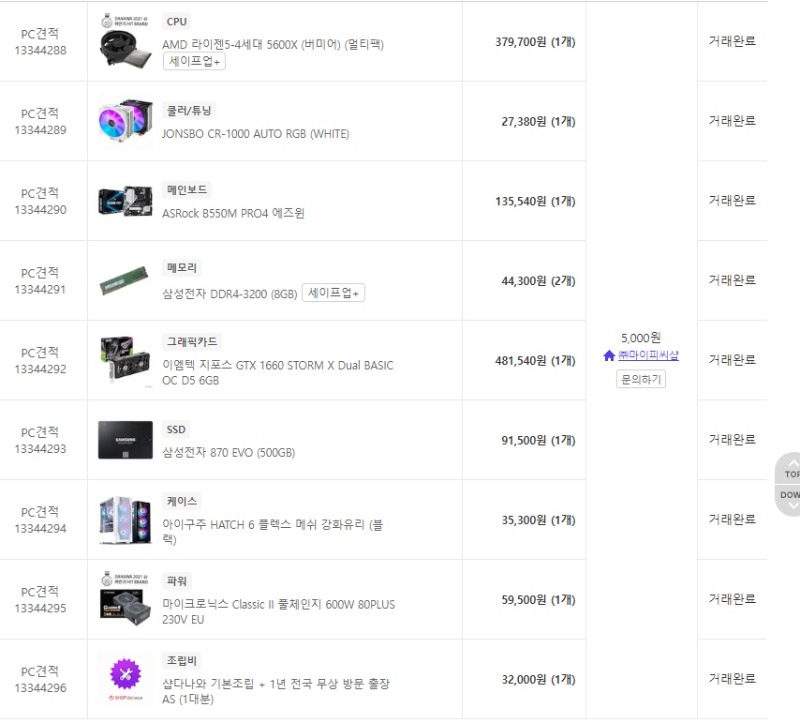This screenshot has width=800, height=723.
Task: Open 삼성전자 870 EVO SSD item
Action: pos(228,453)
